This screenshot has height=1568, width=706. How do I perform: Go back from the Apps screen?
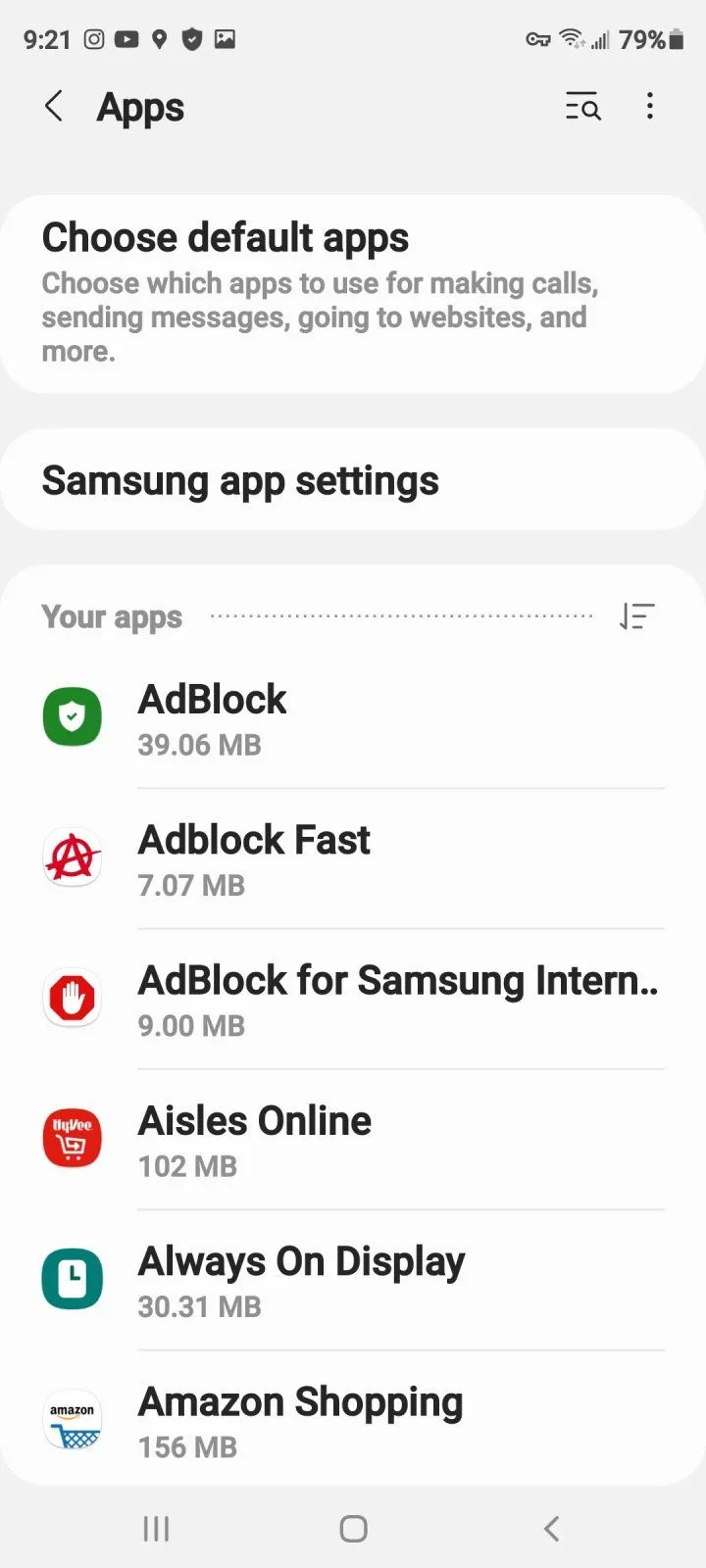tap(54, 106)
